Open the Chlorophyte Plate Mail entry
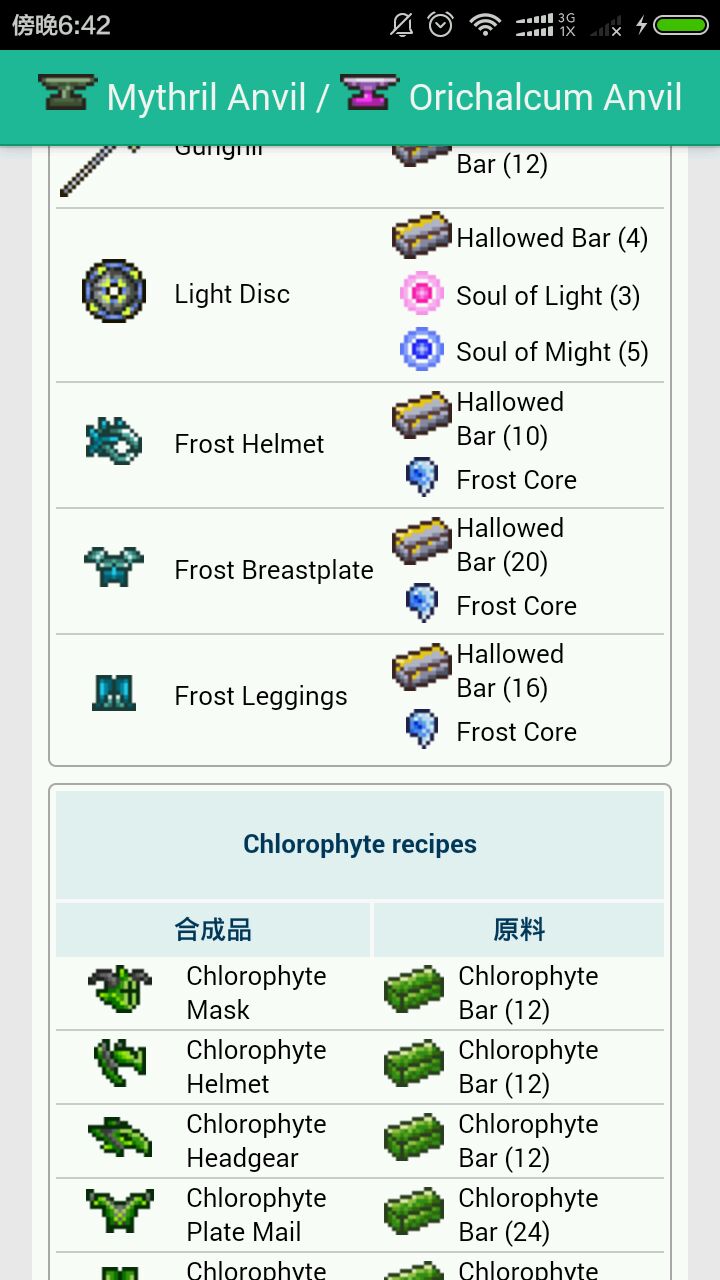This screenshot has height=1280, width=720. tap(256, 1214)
